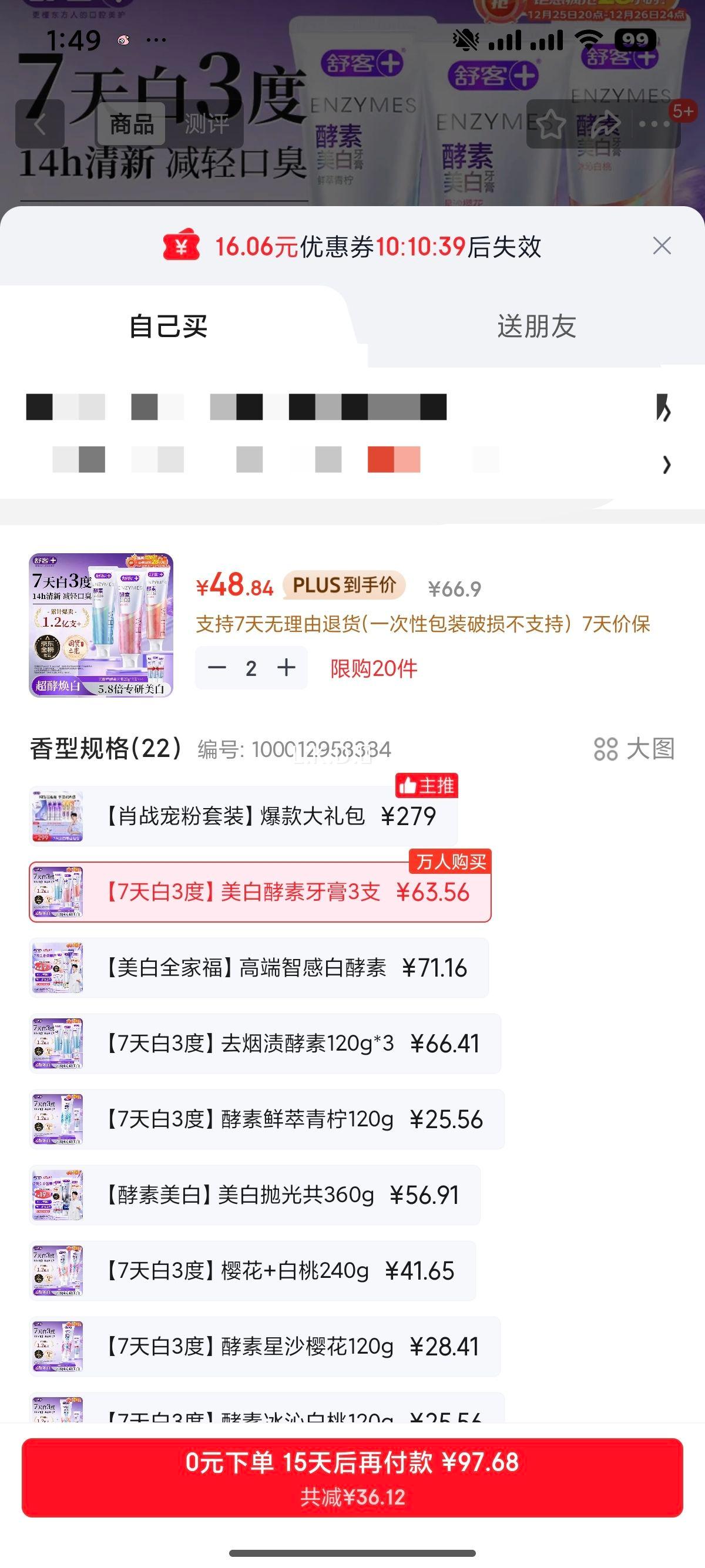705x1568 pixels.
Task: Decrease quantity with the minus icon
Action: point(217,667)
